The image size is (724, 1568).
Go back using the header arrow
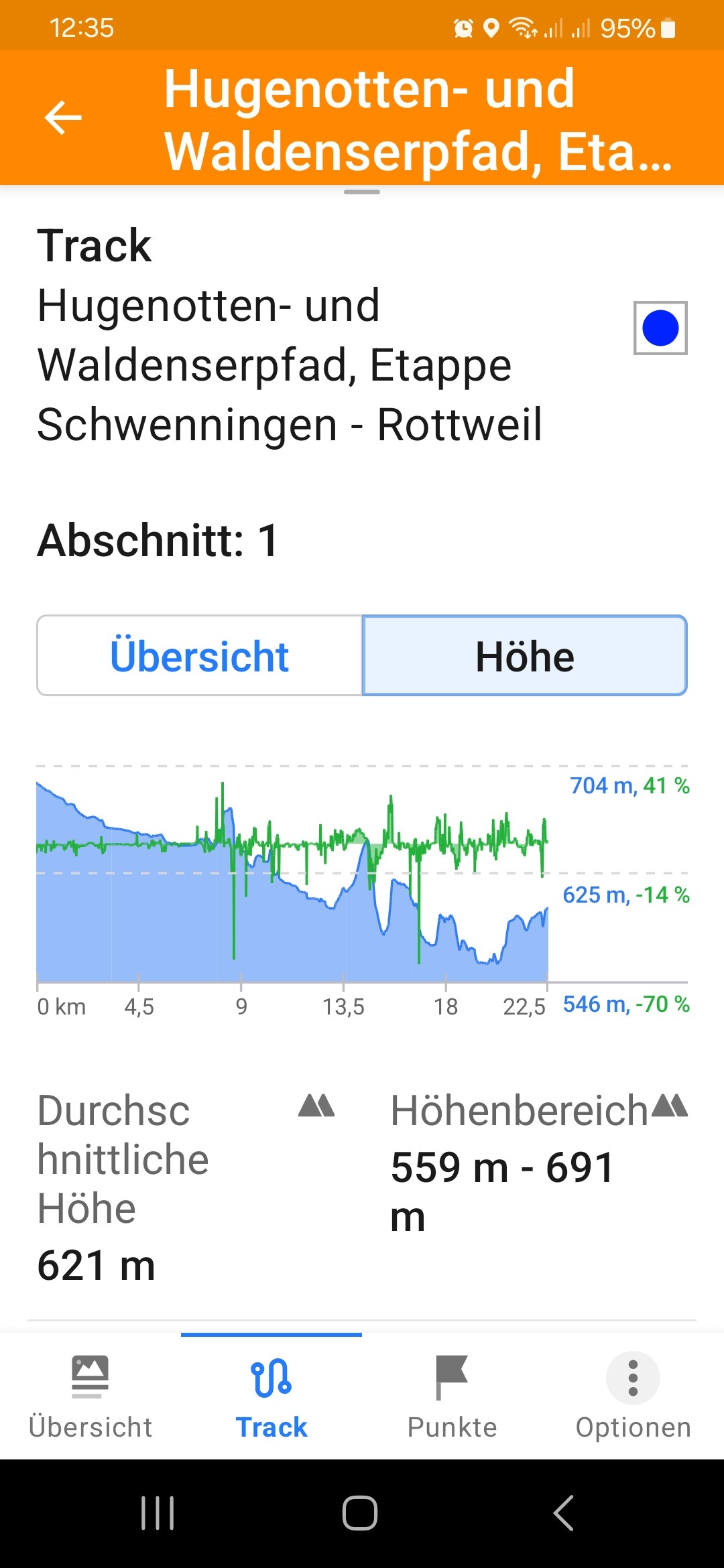(63, 118)
